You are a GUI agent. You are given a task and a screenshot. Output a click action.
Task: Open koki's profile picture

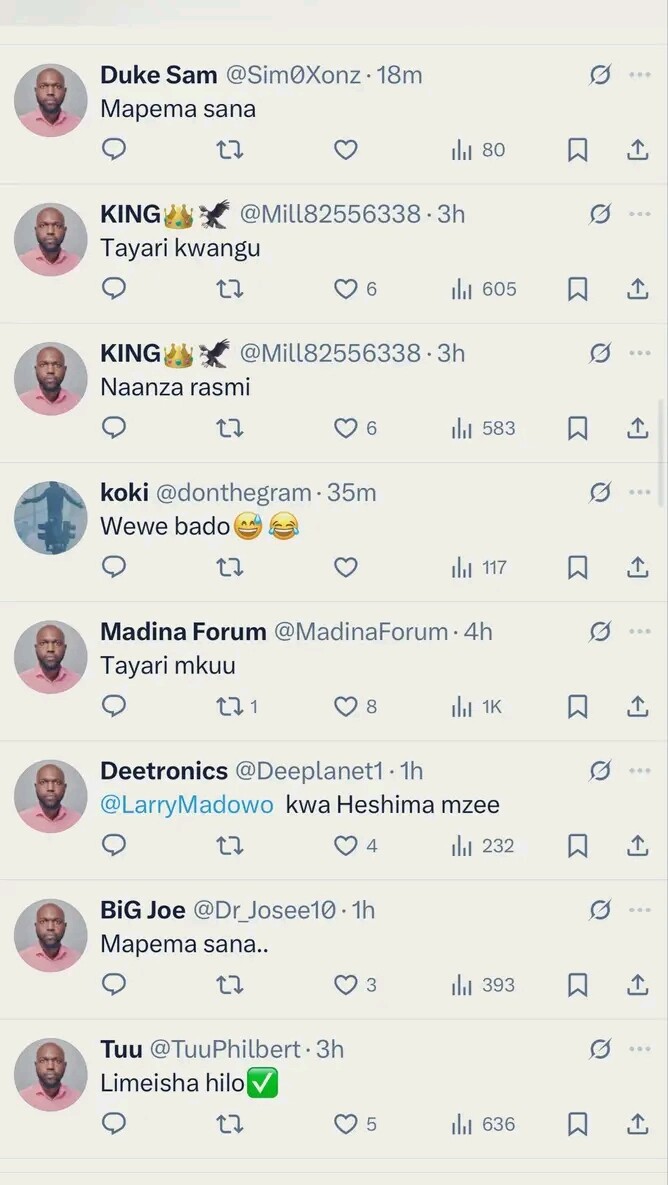(51, 518)
